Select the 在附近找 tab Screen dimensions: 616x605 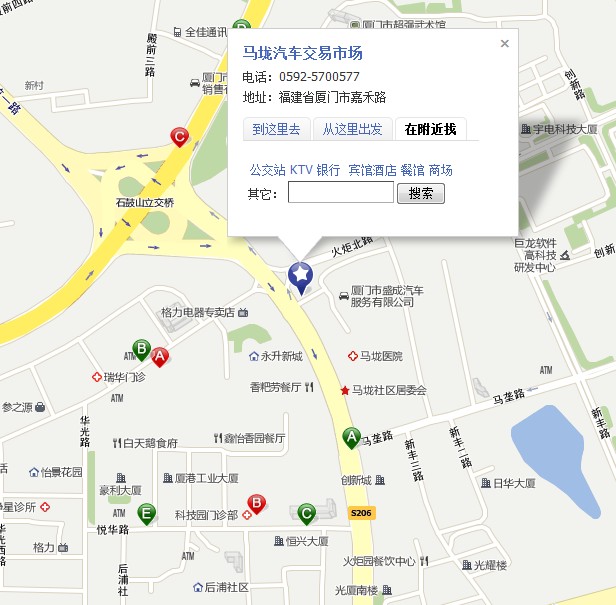click(x=430, y=129)
